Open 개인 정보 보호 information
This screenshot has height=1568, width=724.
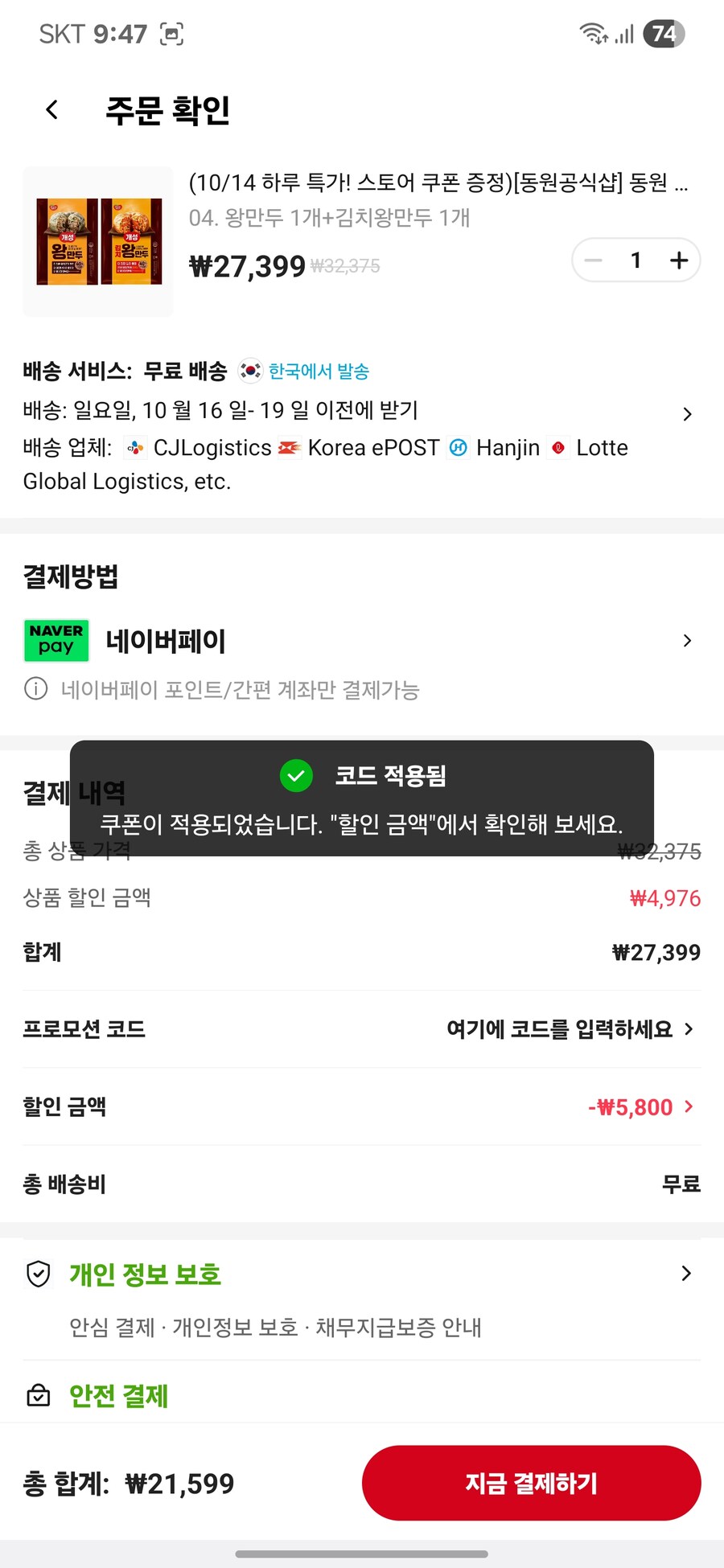362,1274
